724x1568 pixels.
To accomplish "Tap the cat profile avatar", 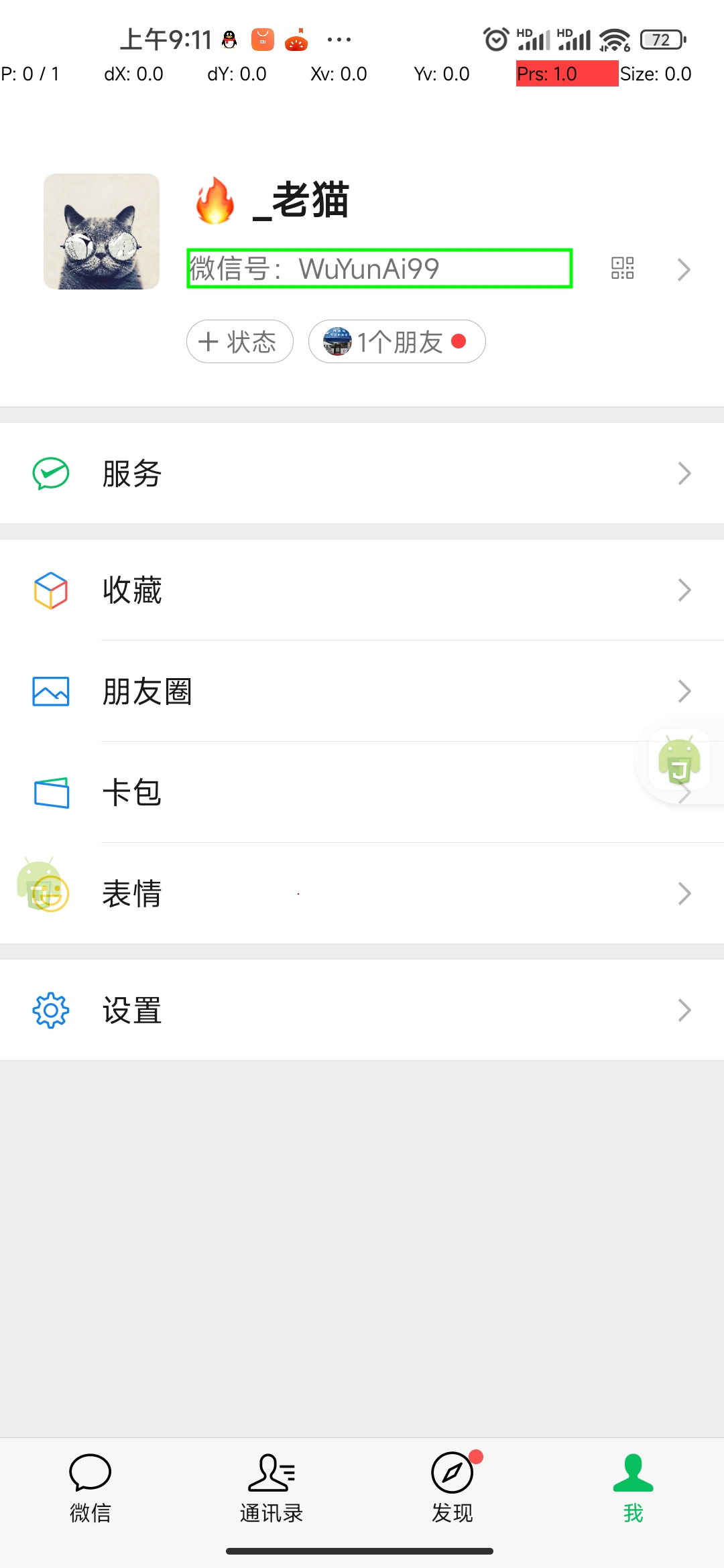I will 102,232.
